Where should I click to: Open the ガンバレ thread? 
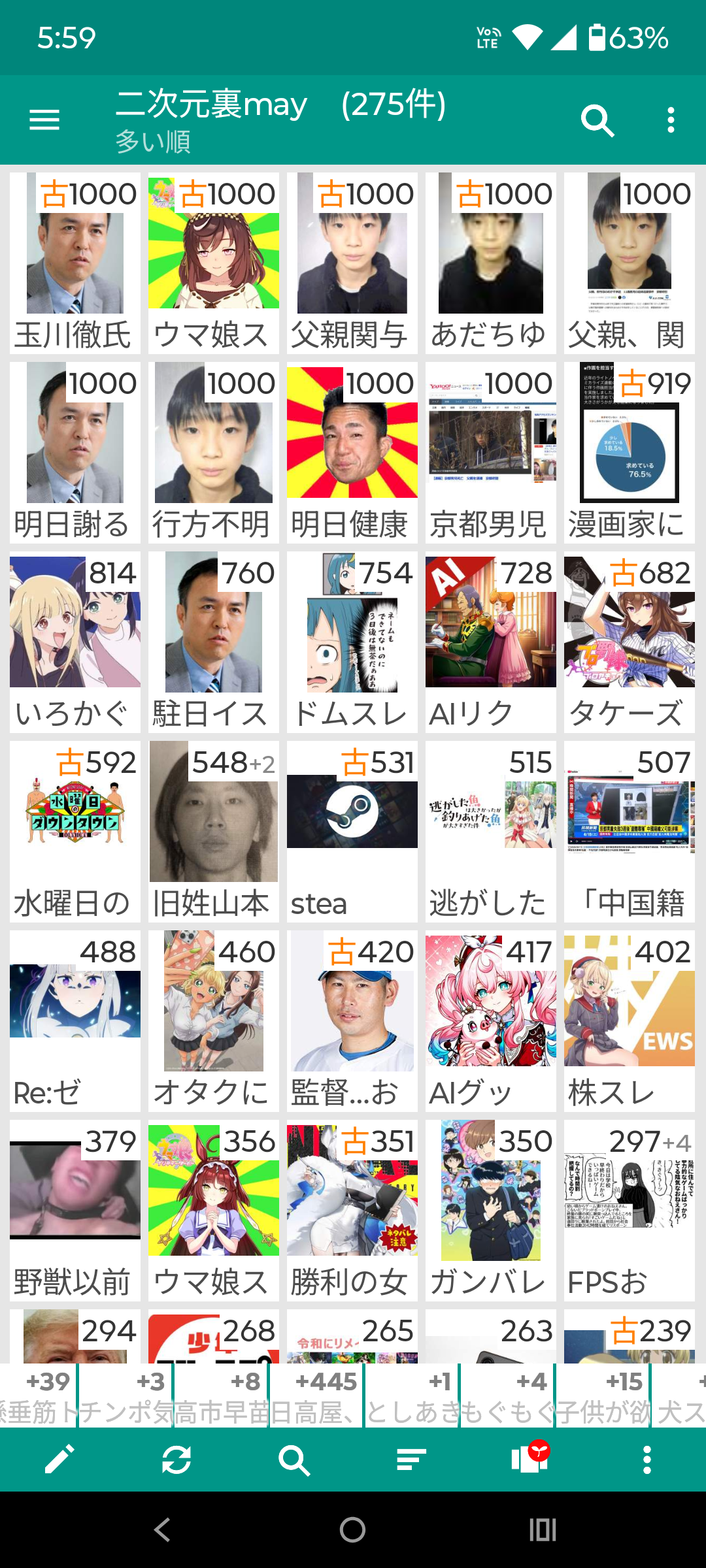tap(491, 1211)
